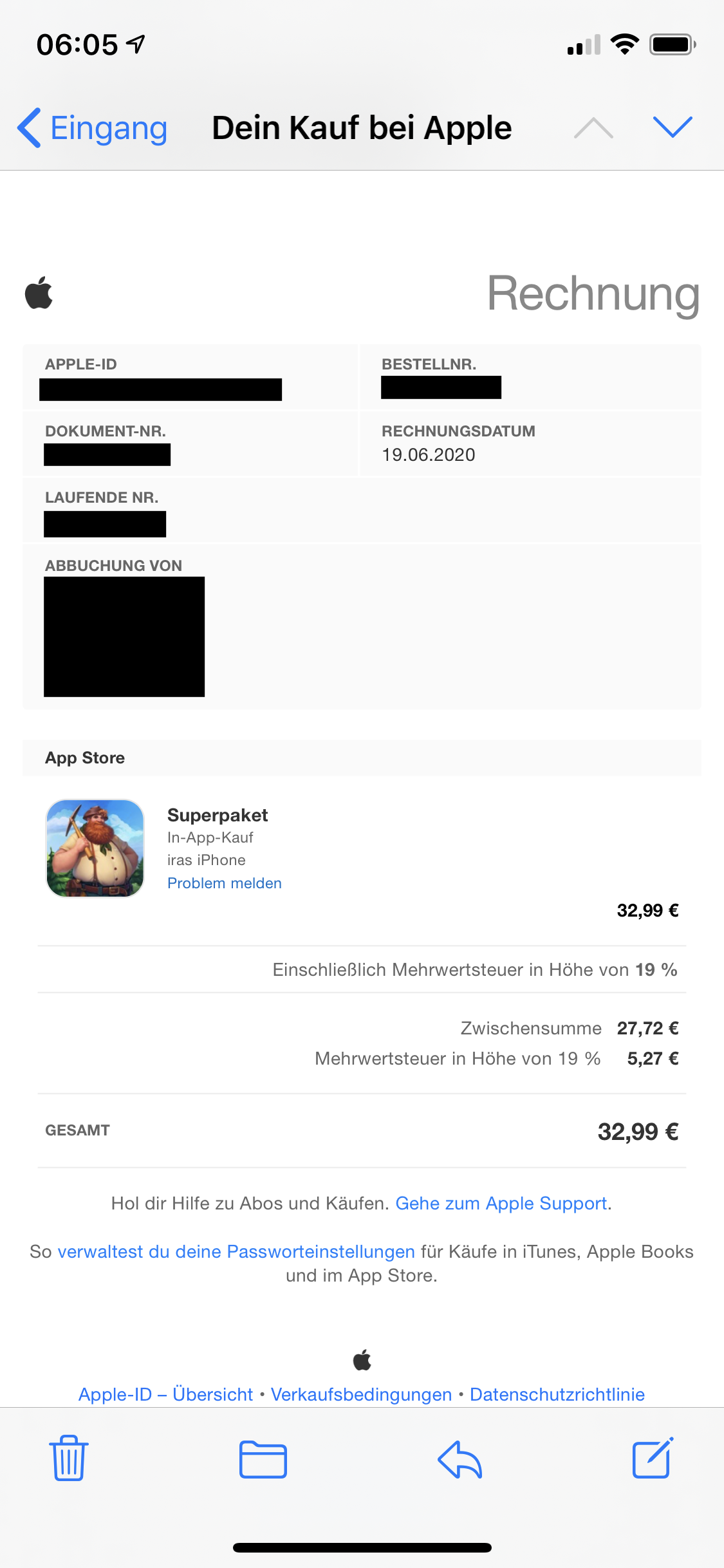
Task: Open the Verkaufsbedingungen link
Action: pyautogui.click(x=361, y=1394)
